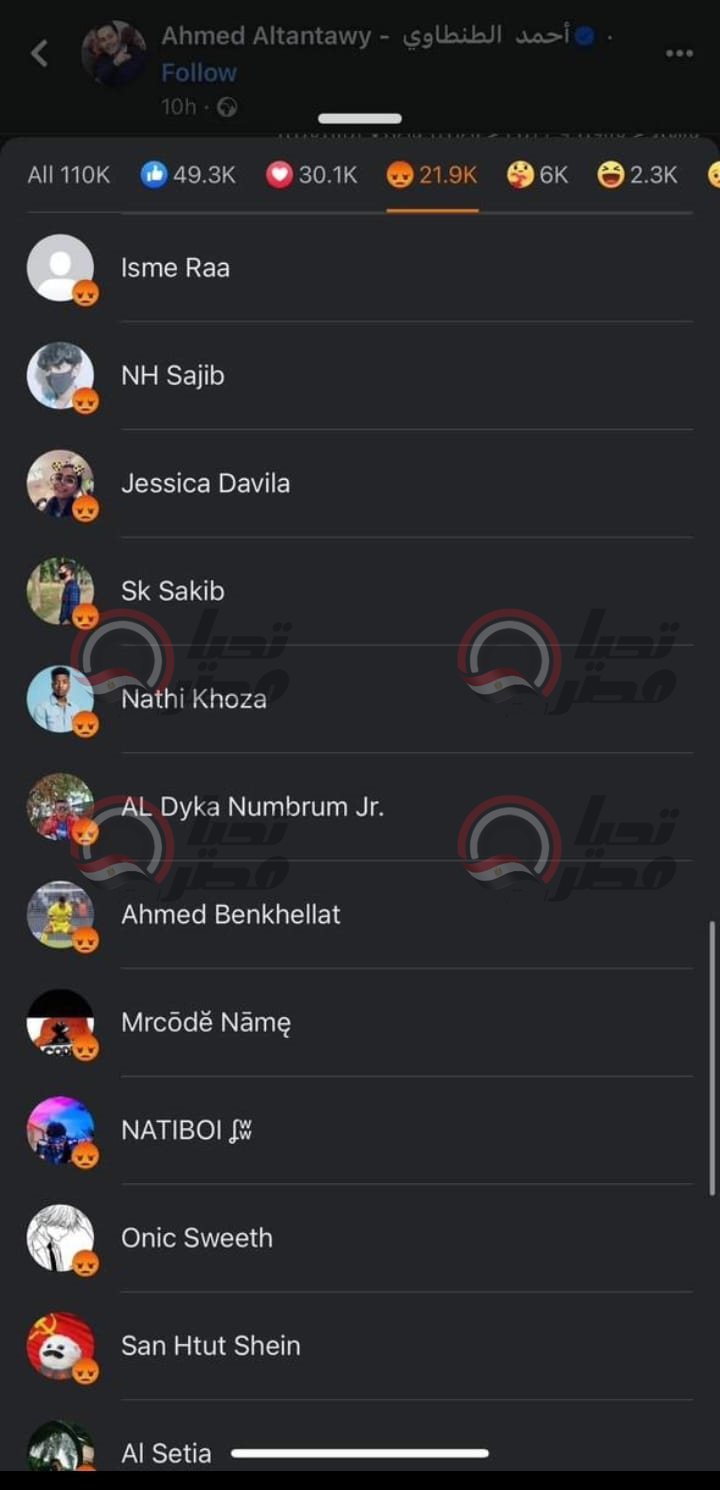Tap the NATIBOI row

(x=186, y=1130)
